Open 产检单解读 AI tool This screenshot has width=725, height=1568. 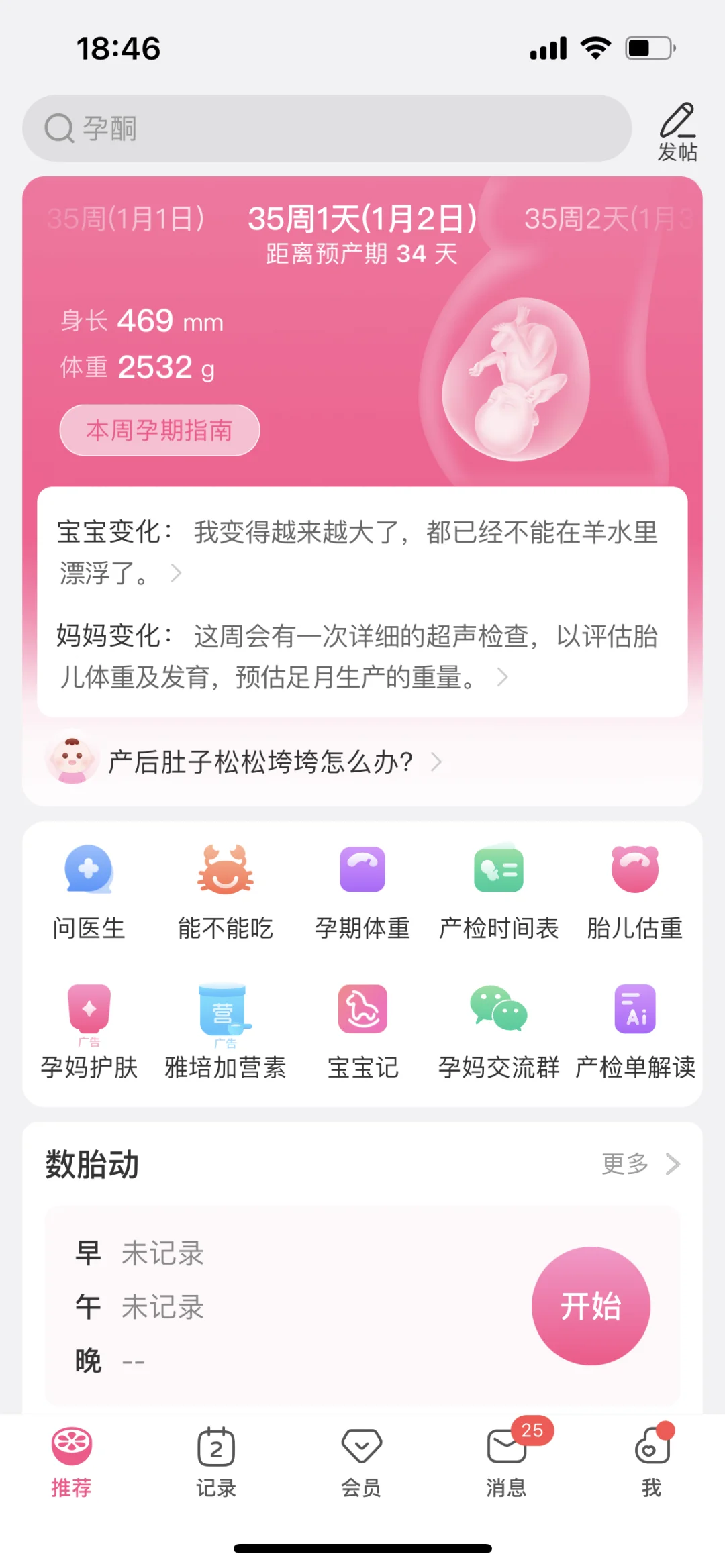pyautogui.click(x=635, y=1031)
